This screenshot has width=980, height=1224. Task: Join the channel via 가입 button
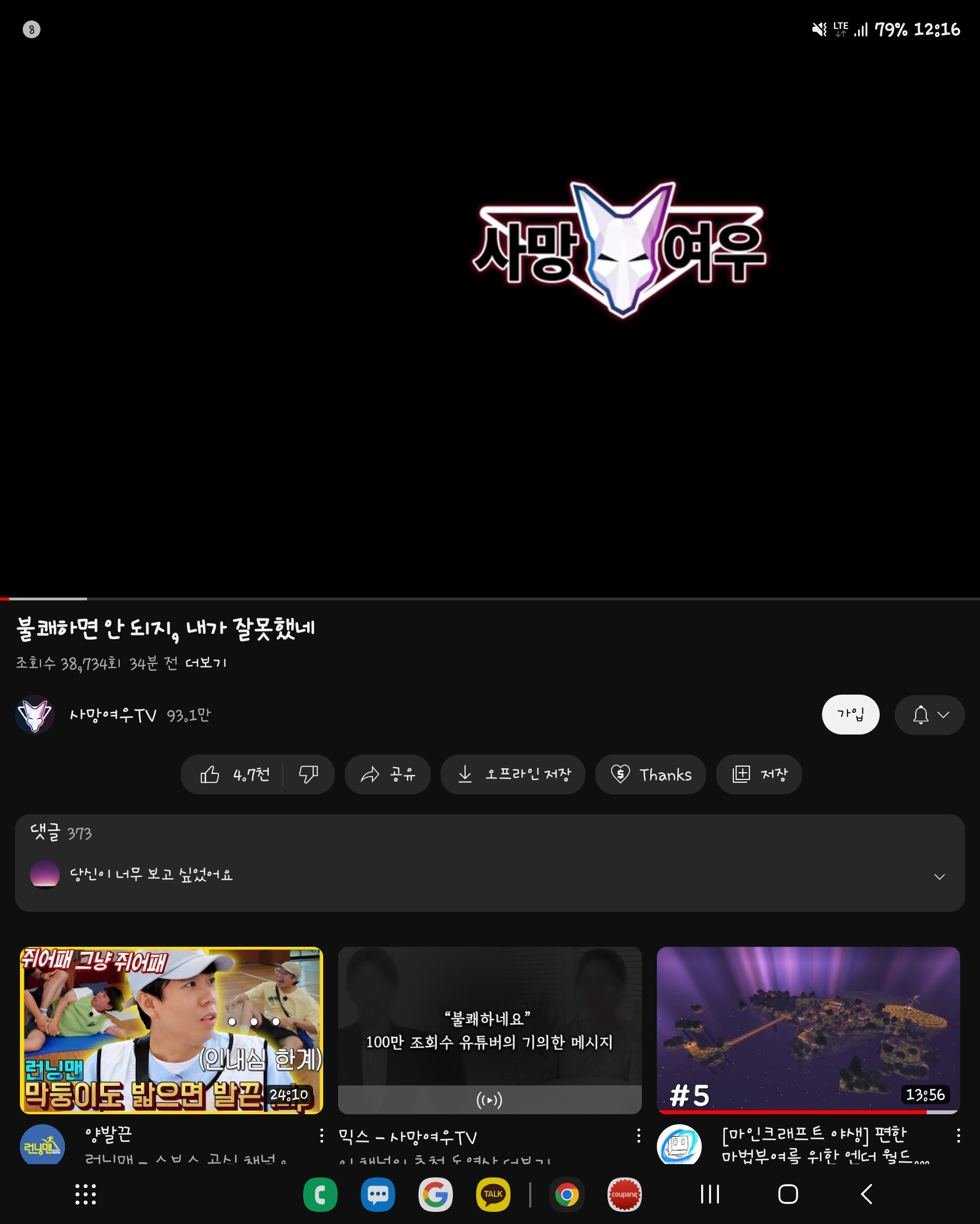point(850,714)
